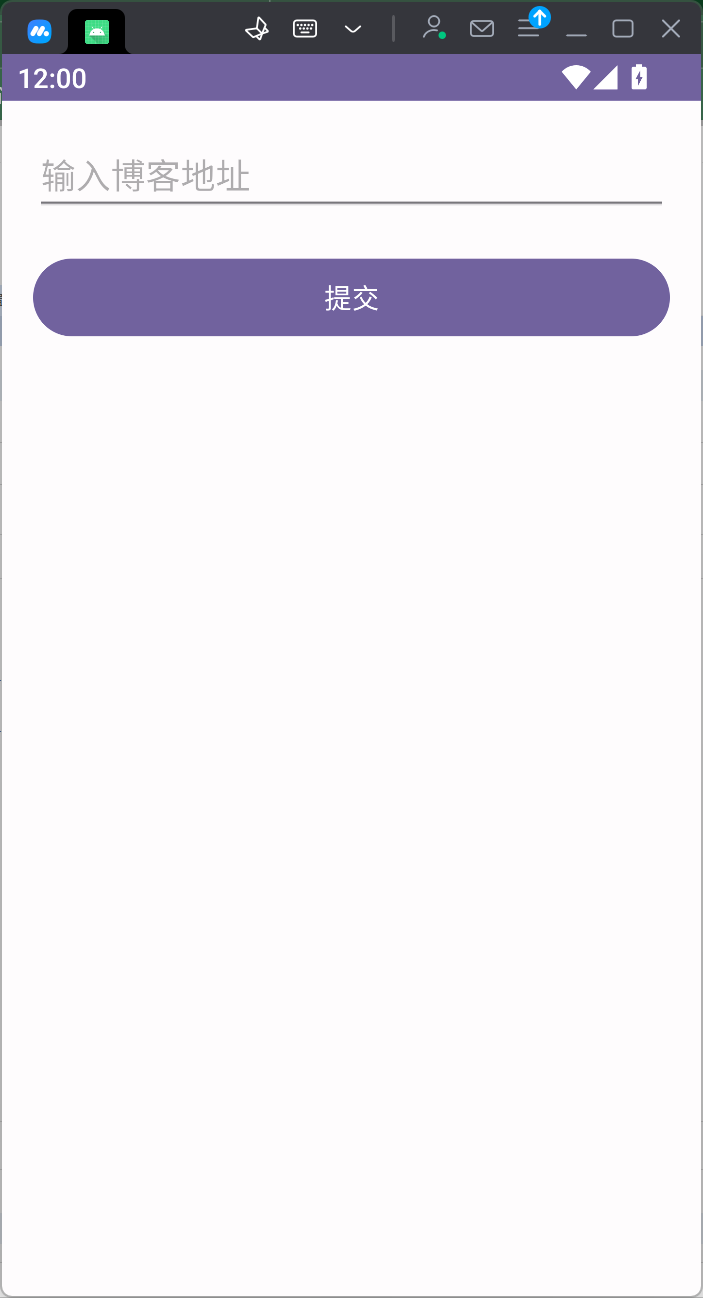This screenshot has height=1298, width=703.
Task: Open the hamburger menu with update badge
Action: [529, 28]
